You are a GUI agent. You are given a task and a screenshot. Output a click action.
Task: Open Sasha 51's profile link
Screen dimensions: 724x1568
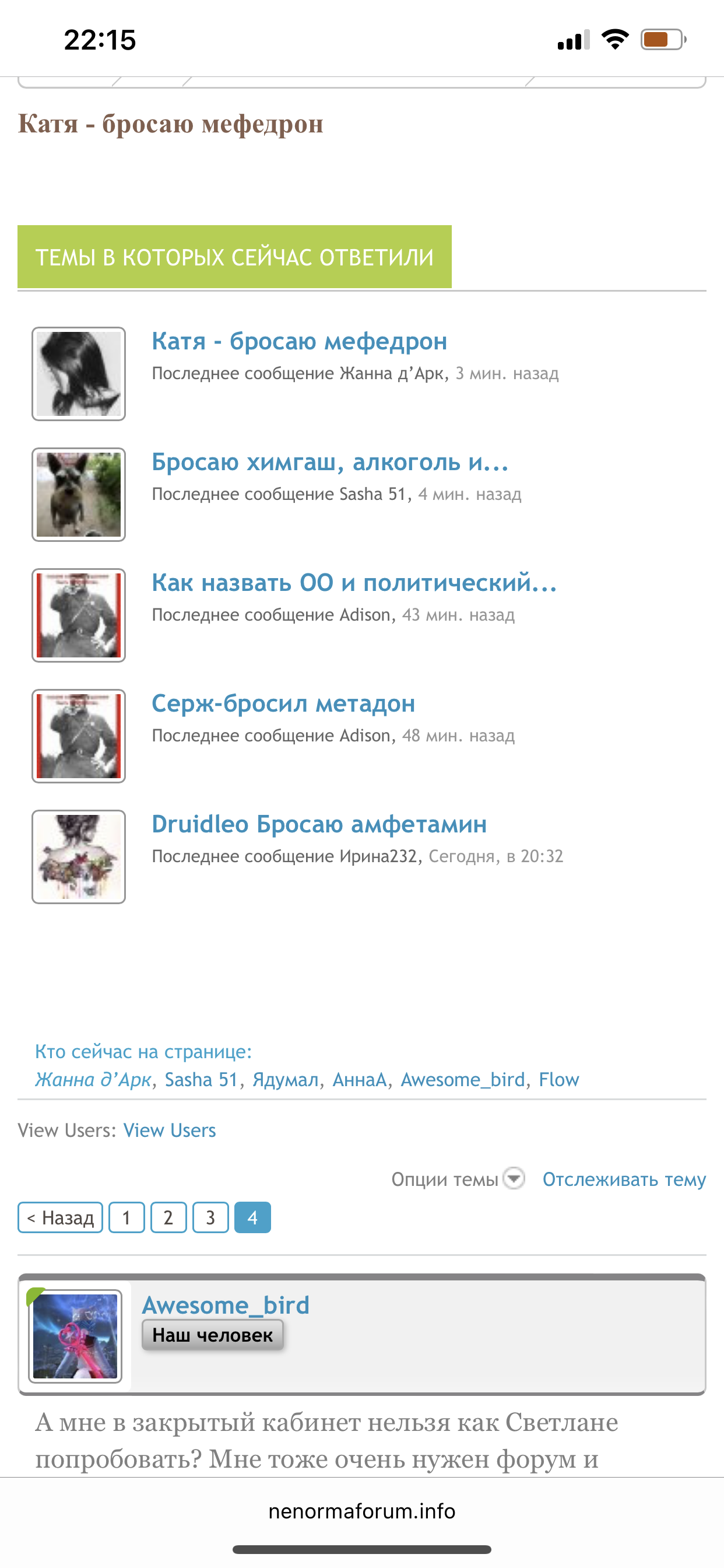coord(201,1079)
